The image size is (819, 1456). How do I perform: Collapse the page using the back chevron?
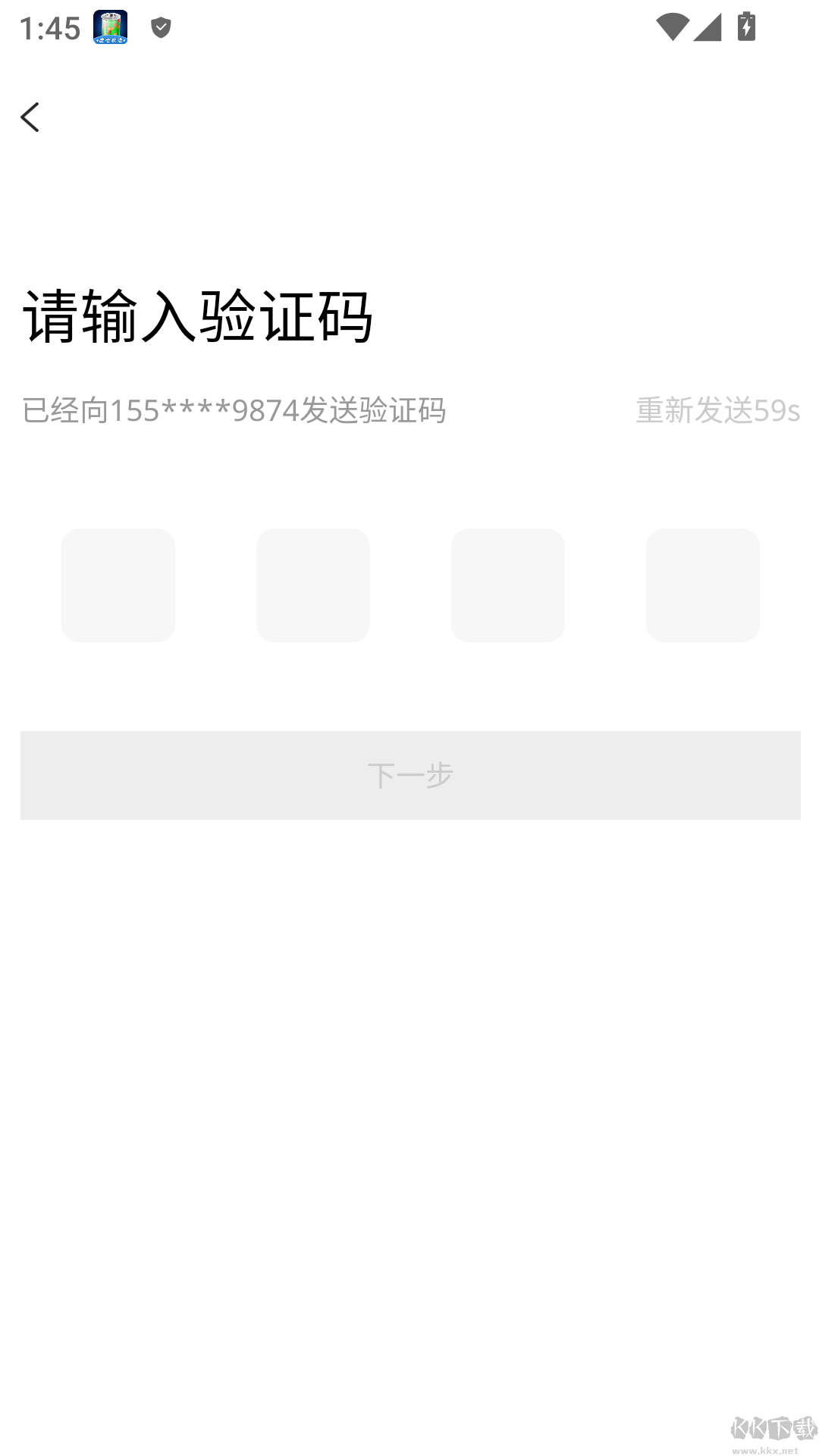click(x=30, y=118)
